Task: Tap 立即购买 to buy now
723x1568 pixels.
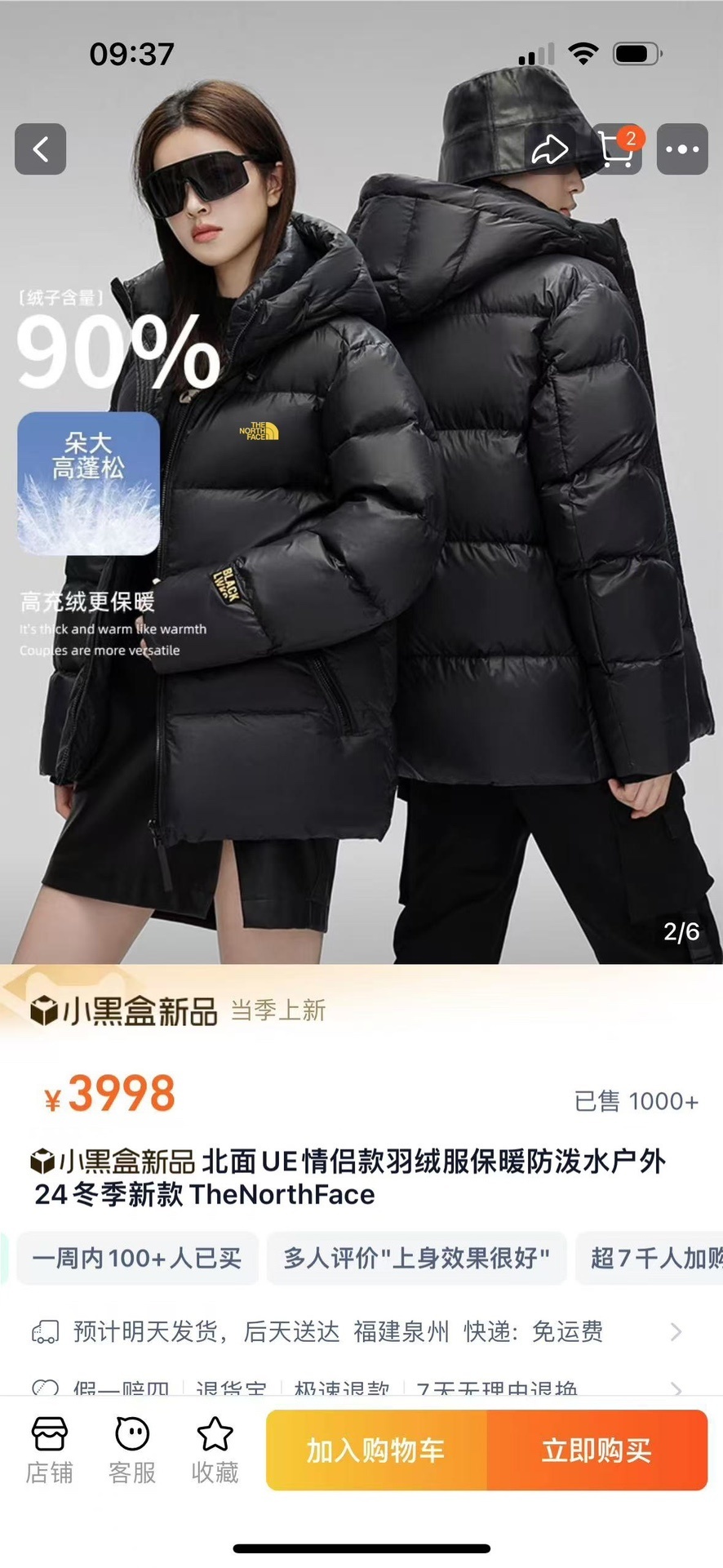Action: [597, 1450]
